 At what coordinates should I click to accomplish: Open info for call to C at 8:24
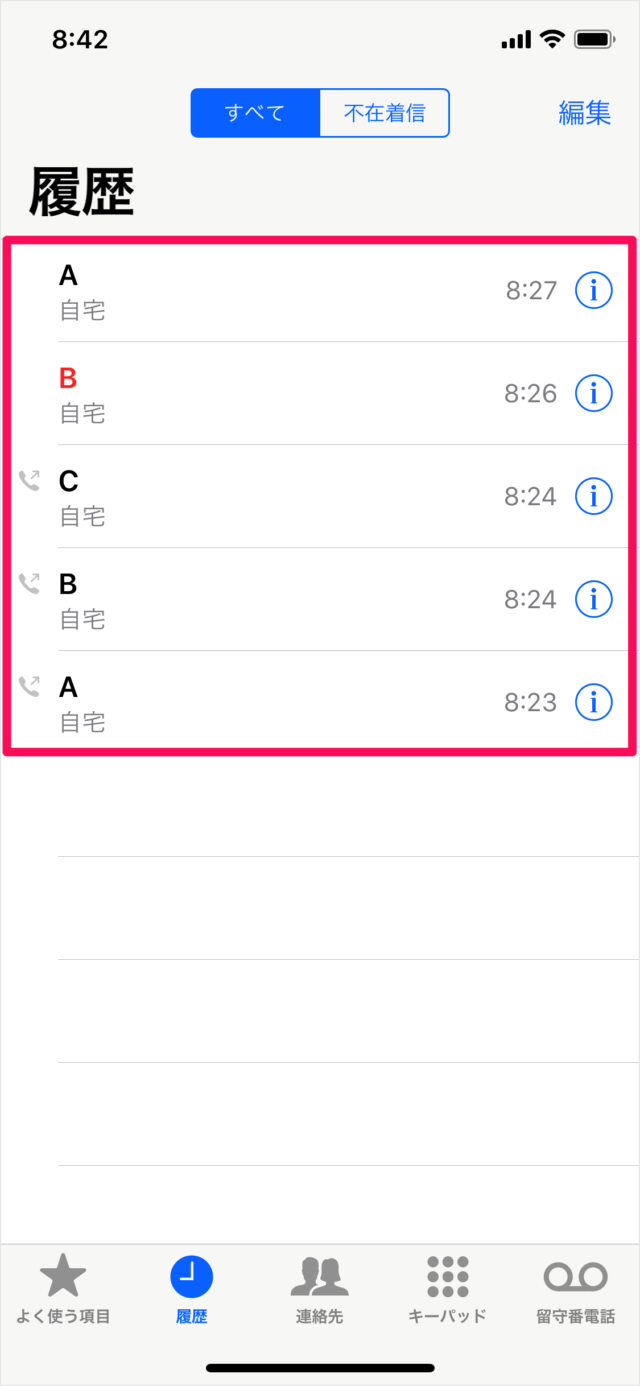(x=594, y=496)
